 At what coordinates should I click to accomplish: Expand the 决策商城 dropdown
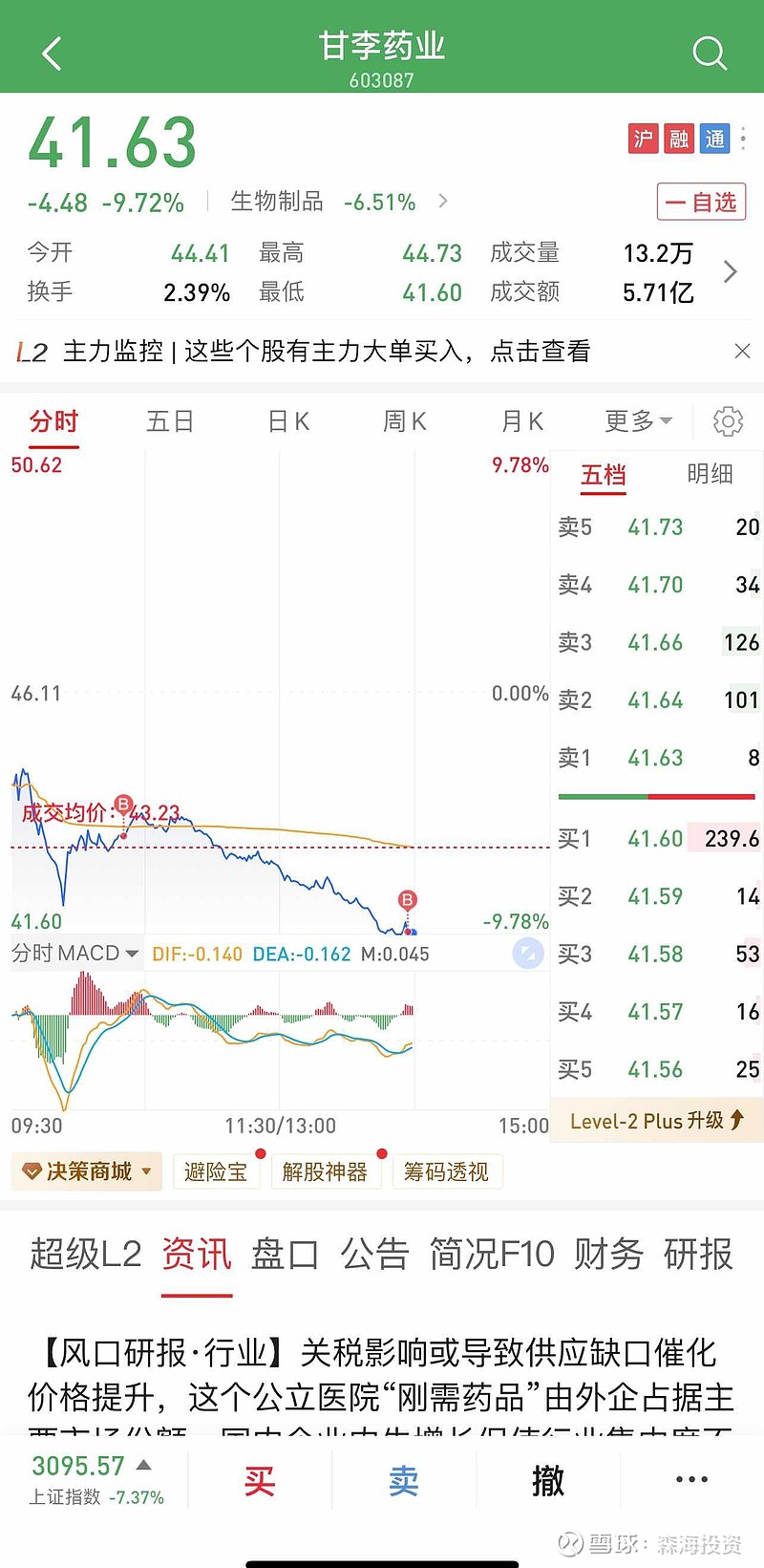coord(86,1171)
